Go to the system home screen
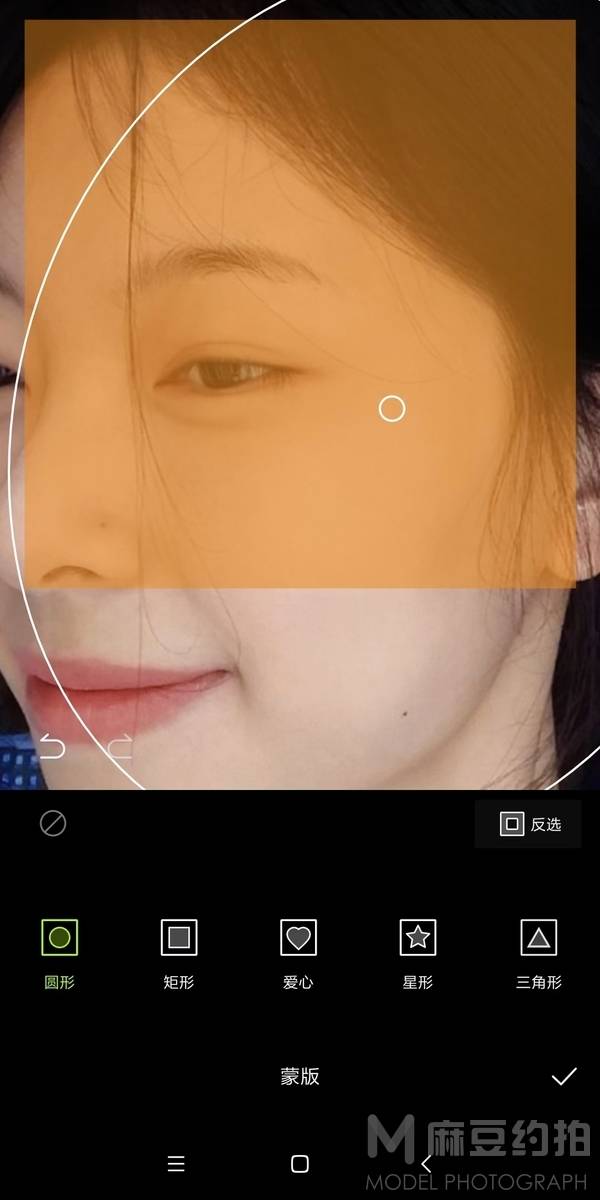The image size is (600, 1200). (x=299, y=1163)
